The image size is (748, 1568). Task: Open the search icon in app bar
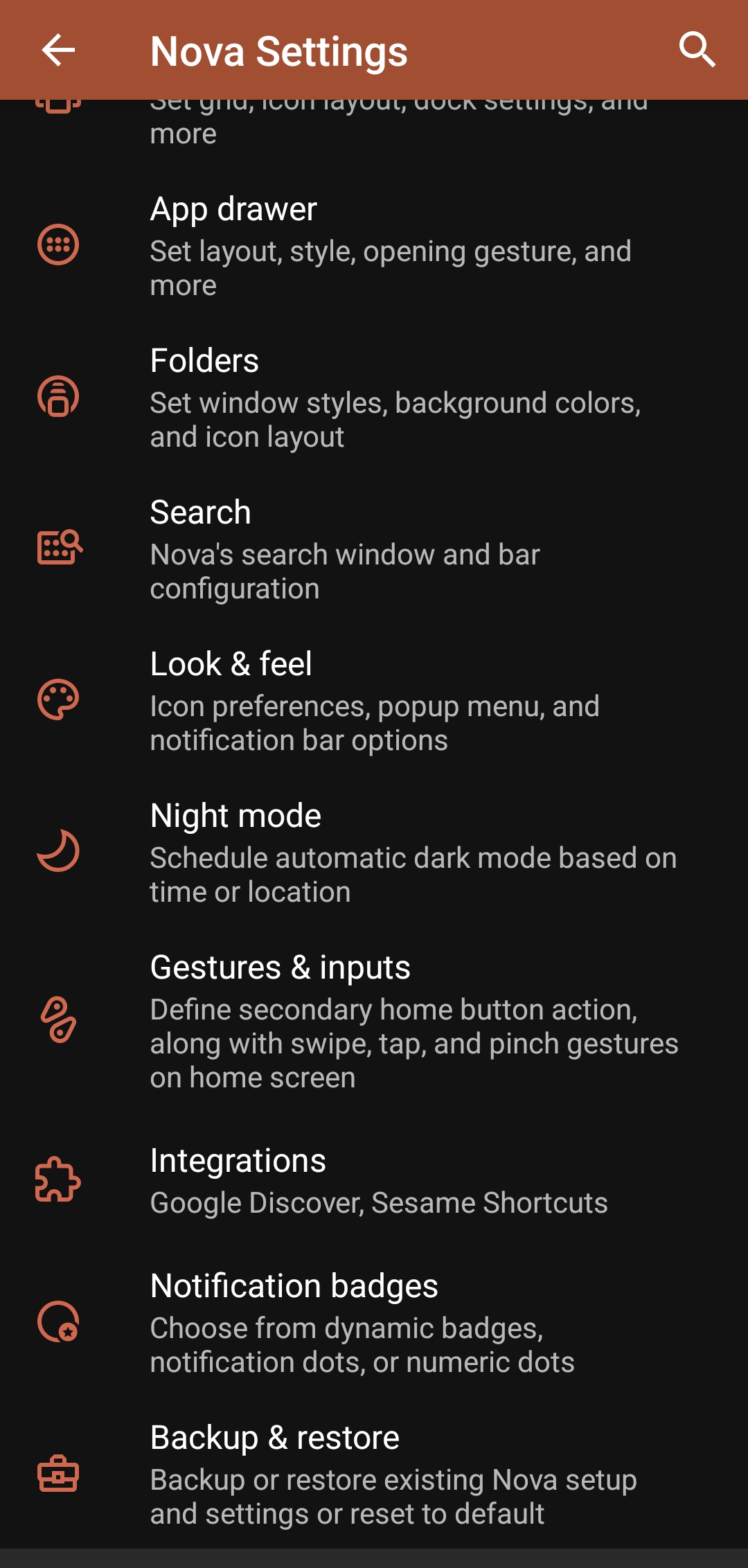697,50
